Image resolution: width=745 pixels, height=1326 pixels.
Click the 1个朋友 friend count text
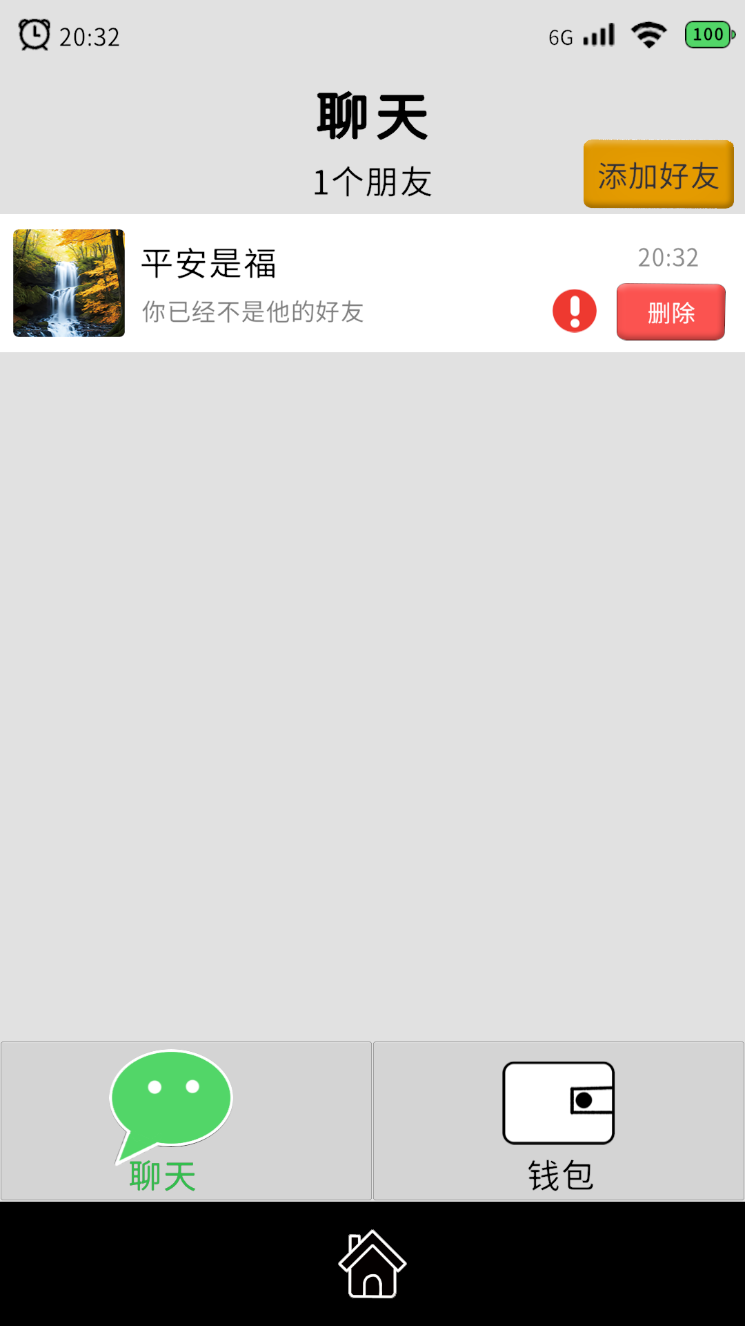[372, 182]
